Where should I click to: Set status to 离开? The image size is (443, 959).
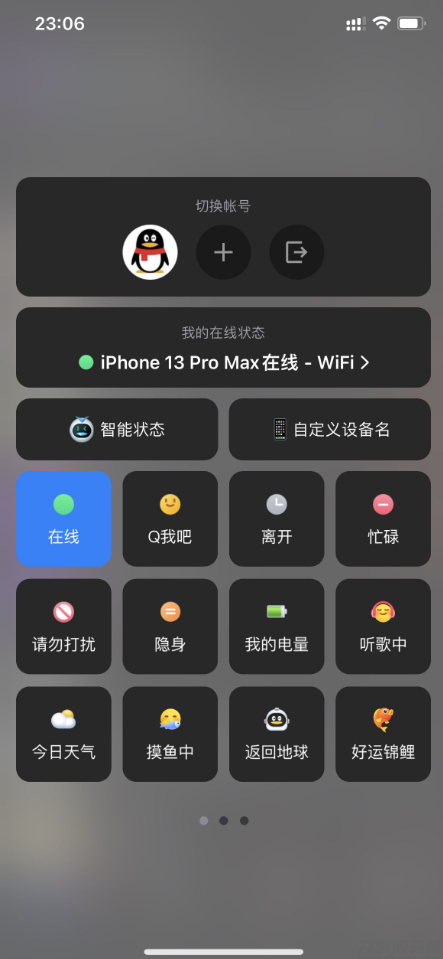pos(277,519)
